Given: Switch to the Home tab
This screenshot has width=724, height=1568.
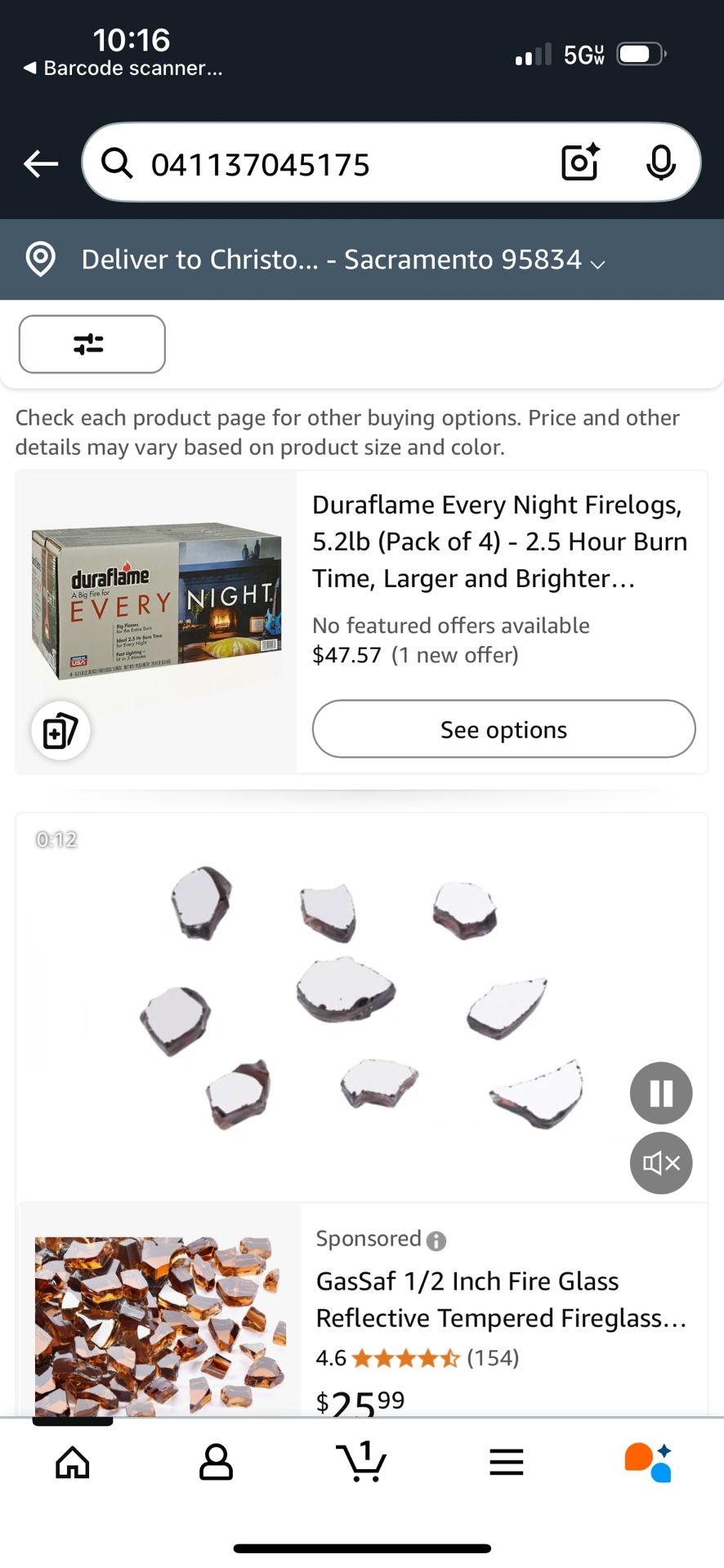Looking at the screenshot, I should [73, 1463].
